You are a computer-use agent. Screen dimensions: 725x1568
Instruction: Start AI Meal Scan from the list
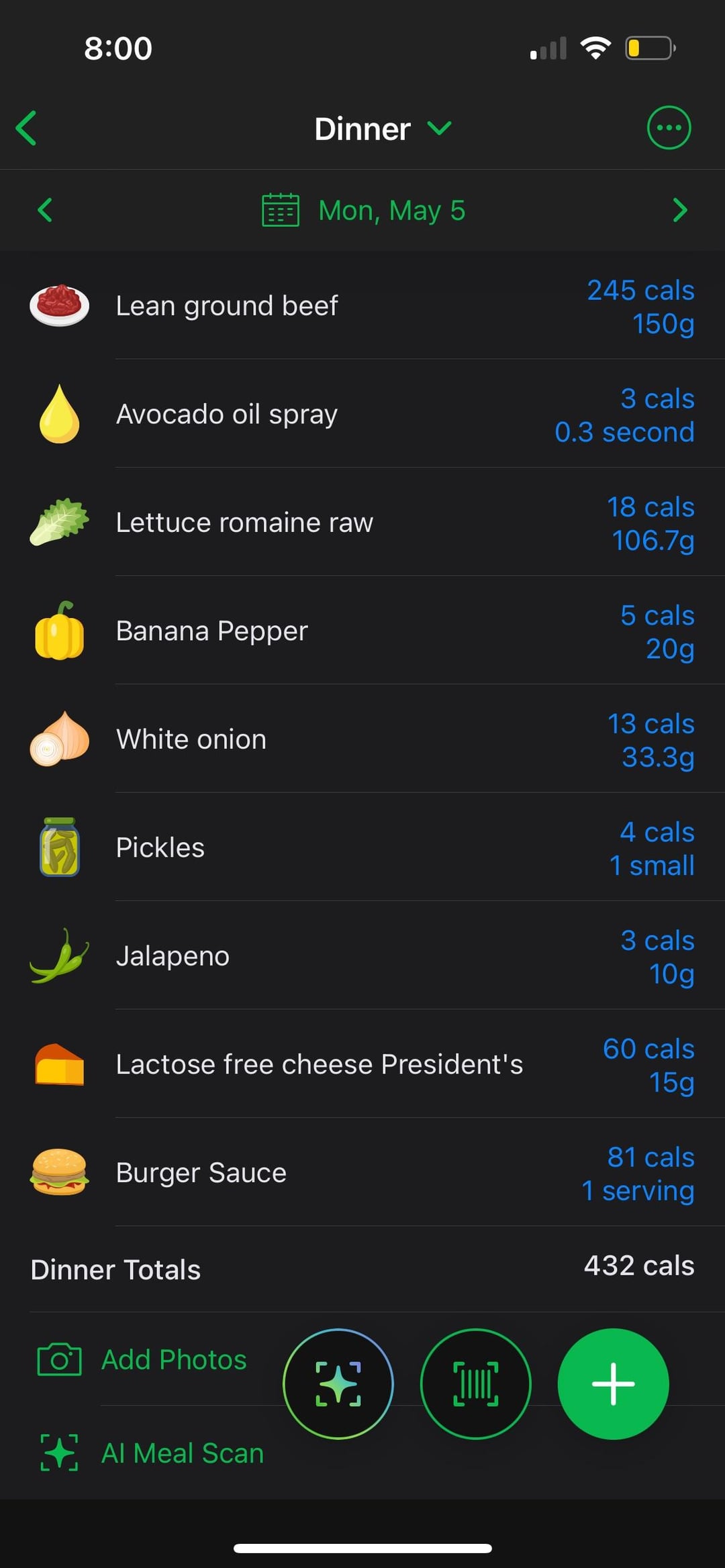[151, 1453]
